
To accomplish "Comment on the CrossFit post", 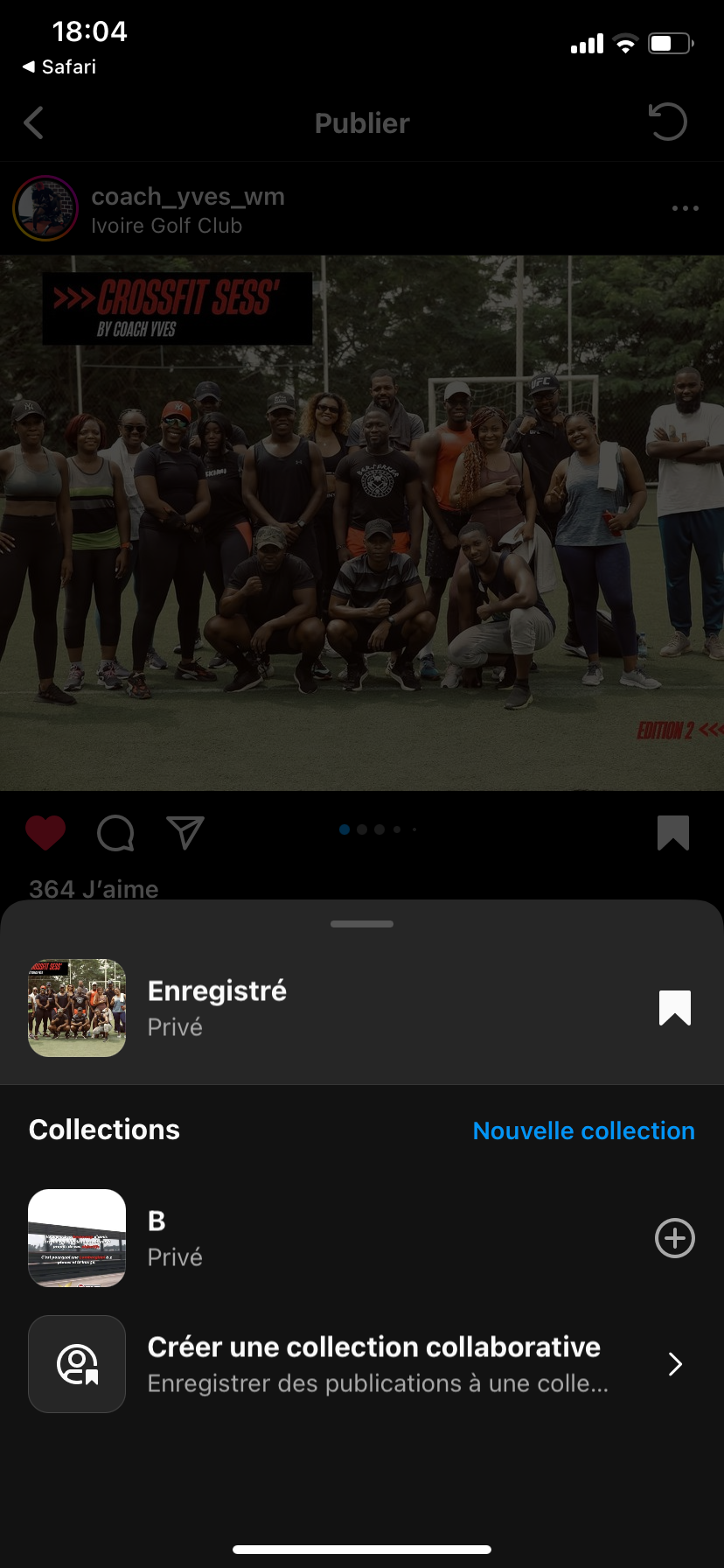I will click(x=115, y=833).
